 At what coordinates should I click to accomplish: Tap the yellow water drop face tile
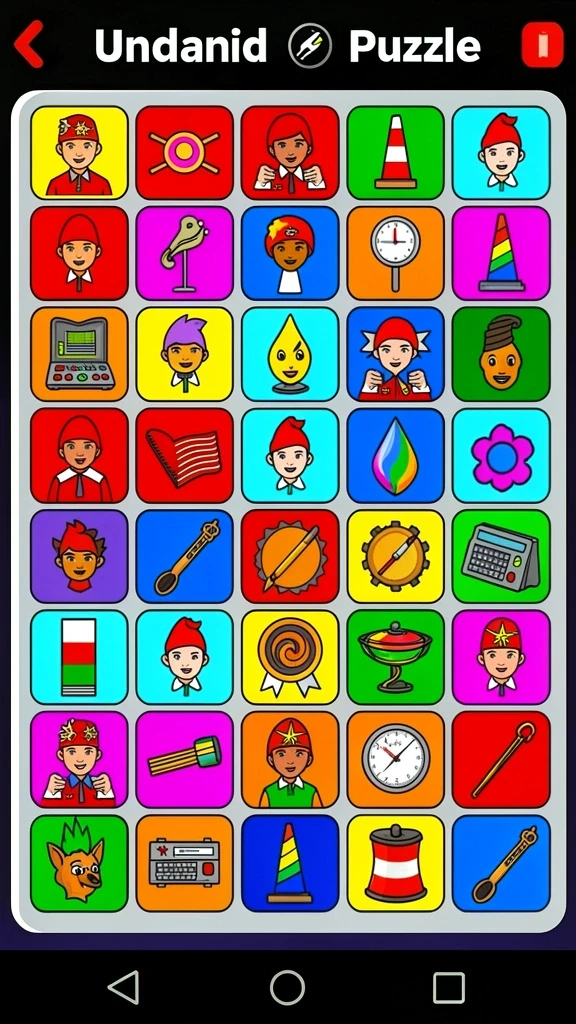pos(290,354)
